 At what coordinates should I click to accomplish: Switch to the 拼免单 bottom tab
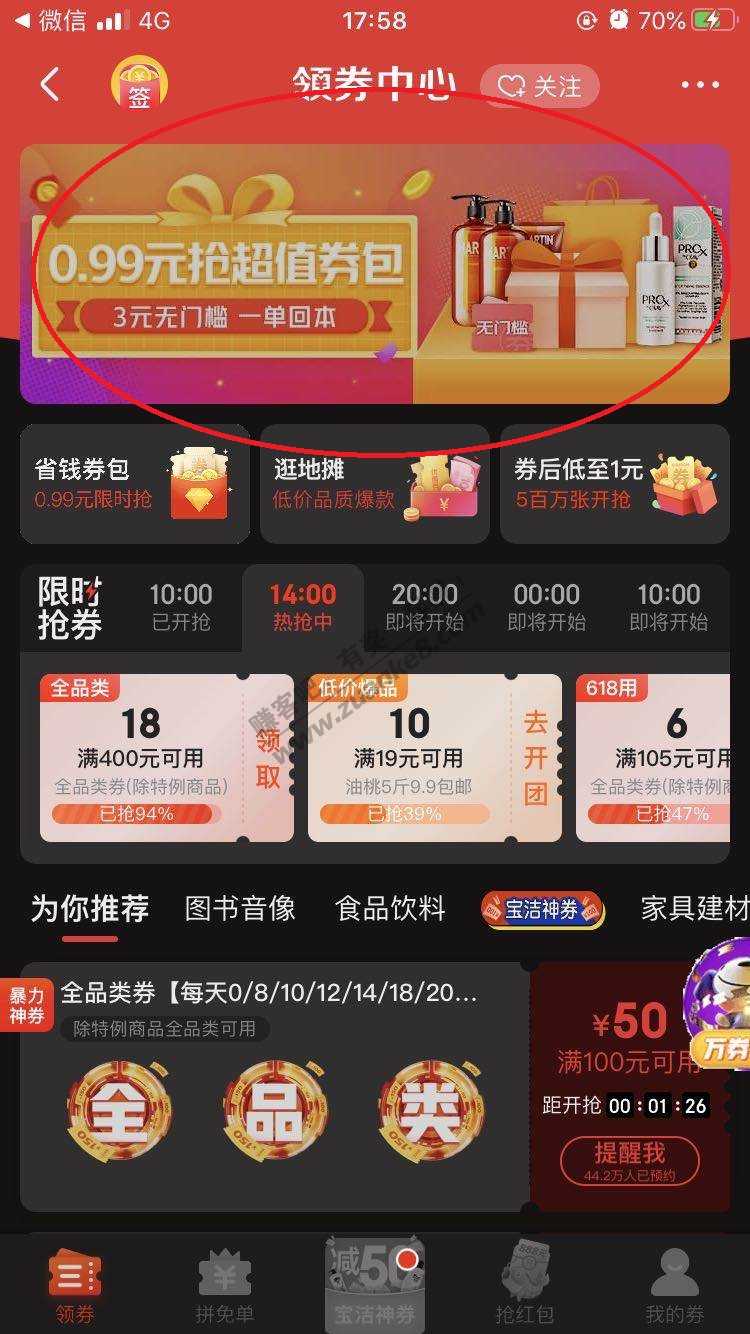coord(225,1285)
